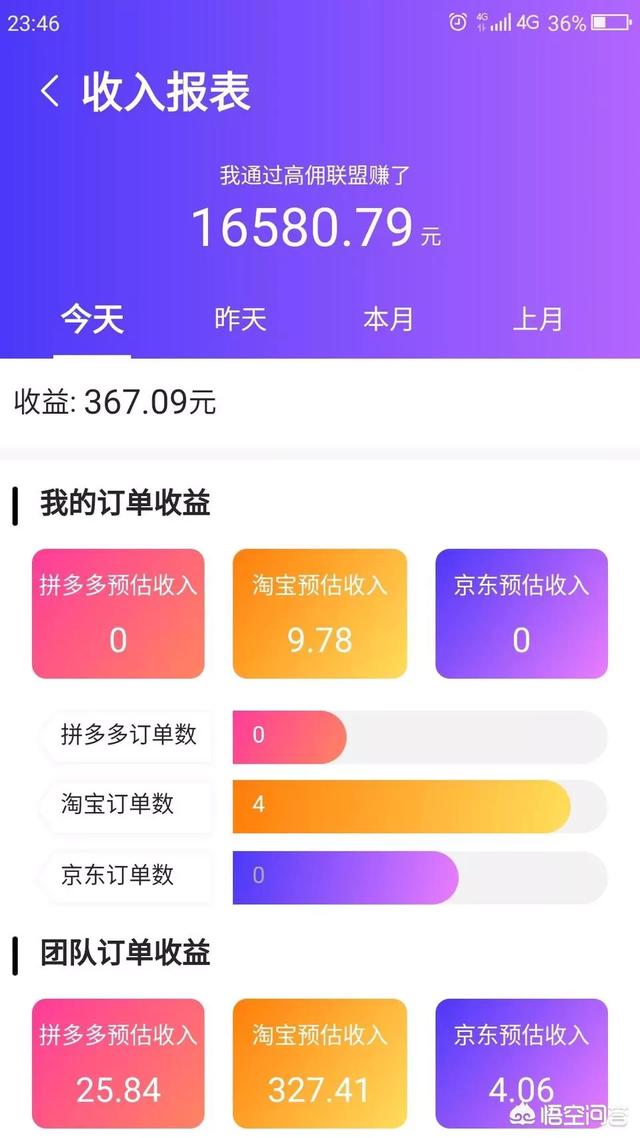Switch to the 本月 tab
The width and height of the screenshot is (640, 1138).
tap(388, 319)
